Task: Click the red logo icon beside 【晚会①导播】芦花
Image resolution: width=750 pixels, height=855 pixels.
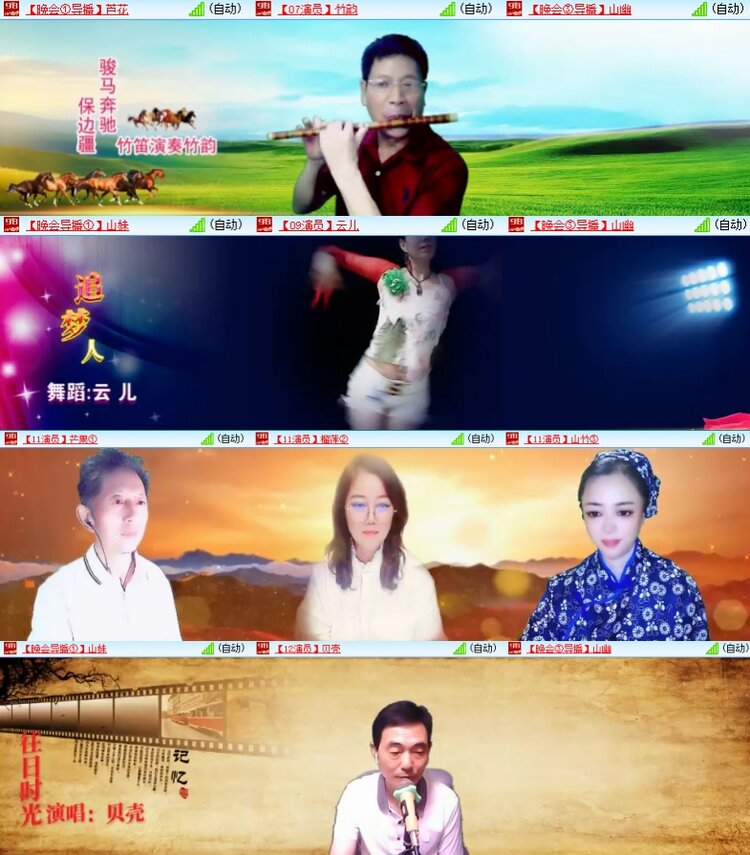Action: tap(9, 10)
